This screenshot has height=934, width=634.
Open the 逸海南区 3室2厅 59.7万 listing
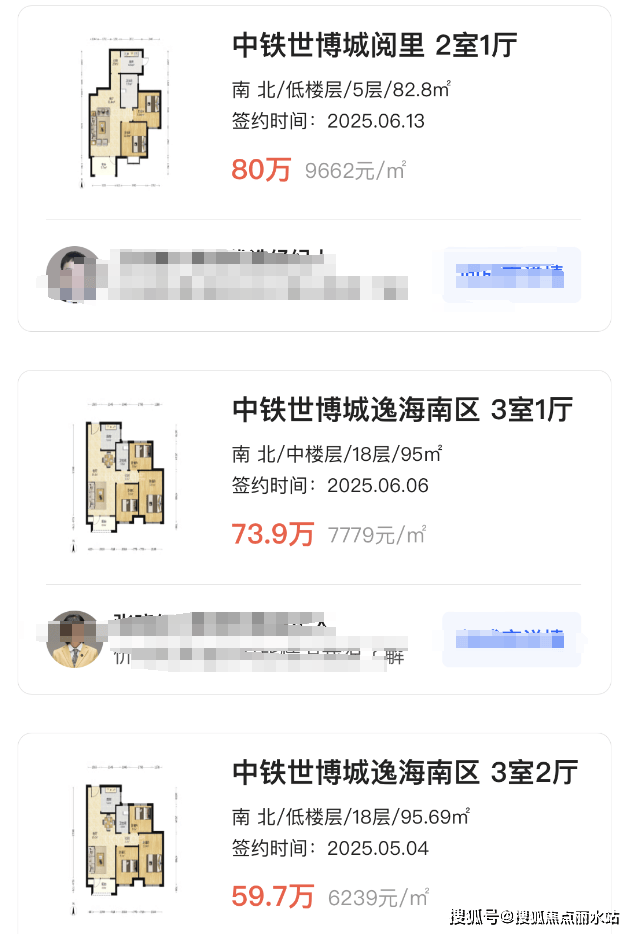click(405, 773)
